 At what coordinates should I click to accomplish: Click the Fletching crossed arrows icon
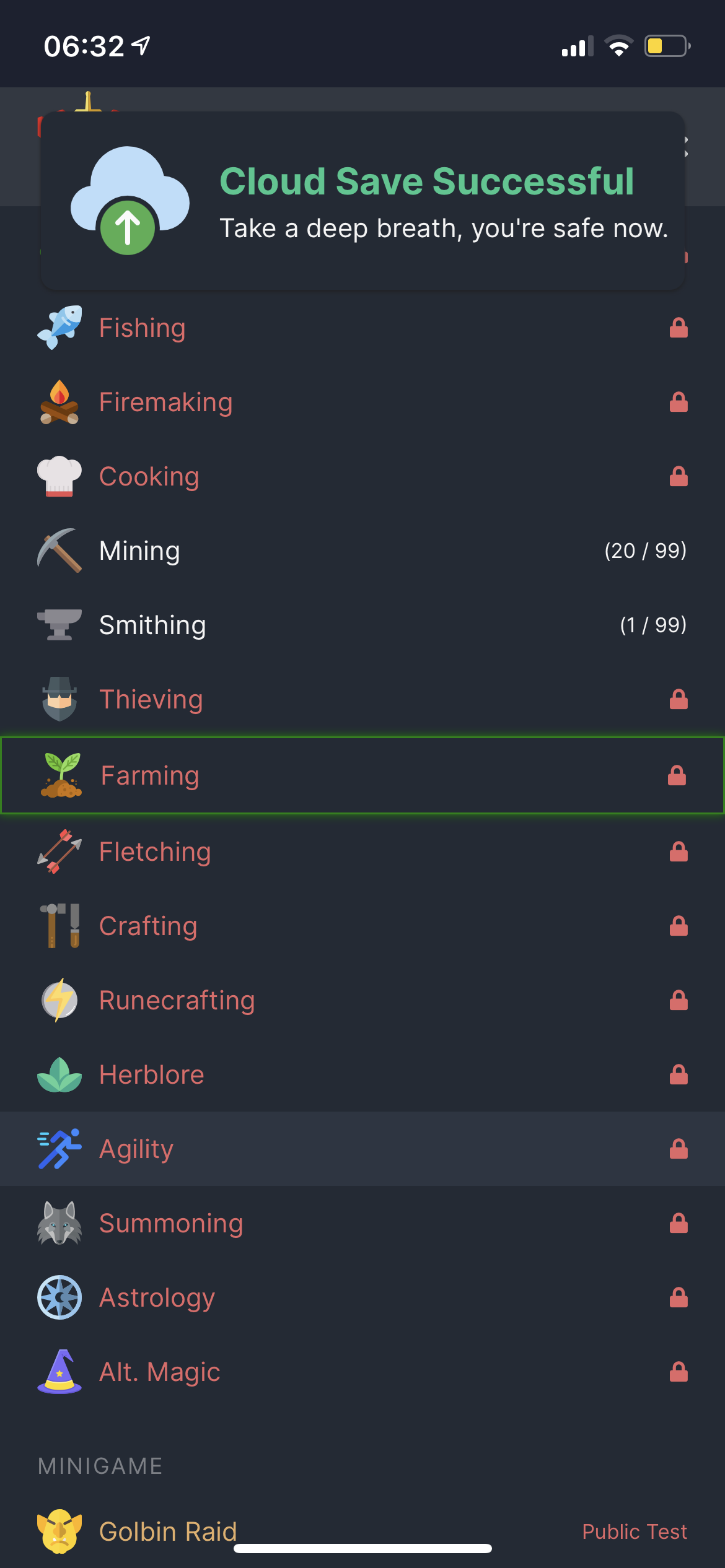pos(60,851)
